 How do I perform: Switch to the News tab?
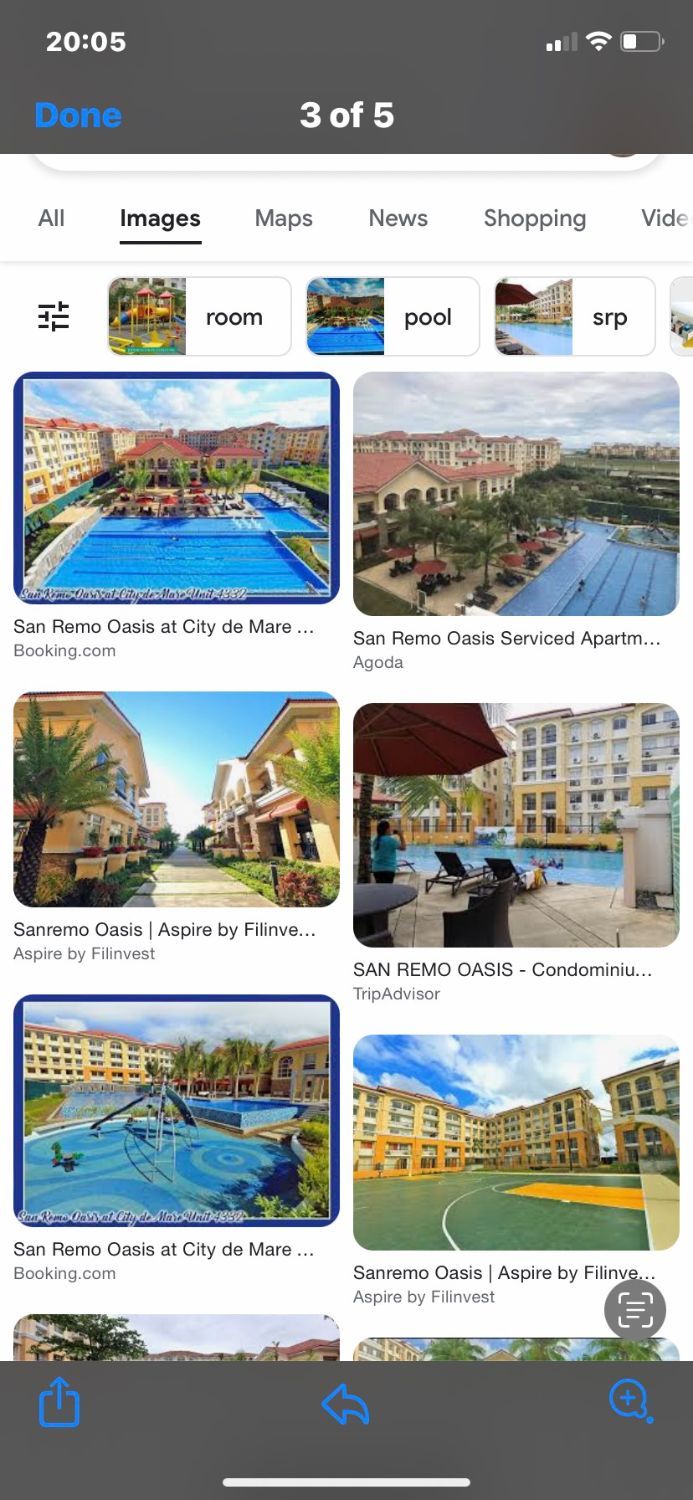click(398, 218)
